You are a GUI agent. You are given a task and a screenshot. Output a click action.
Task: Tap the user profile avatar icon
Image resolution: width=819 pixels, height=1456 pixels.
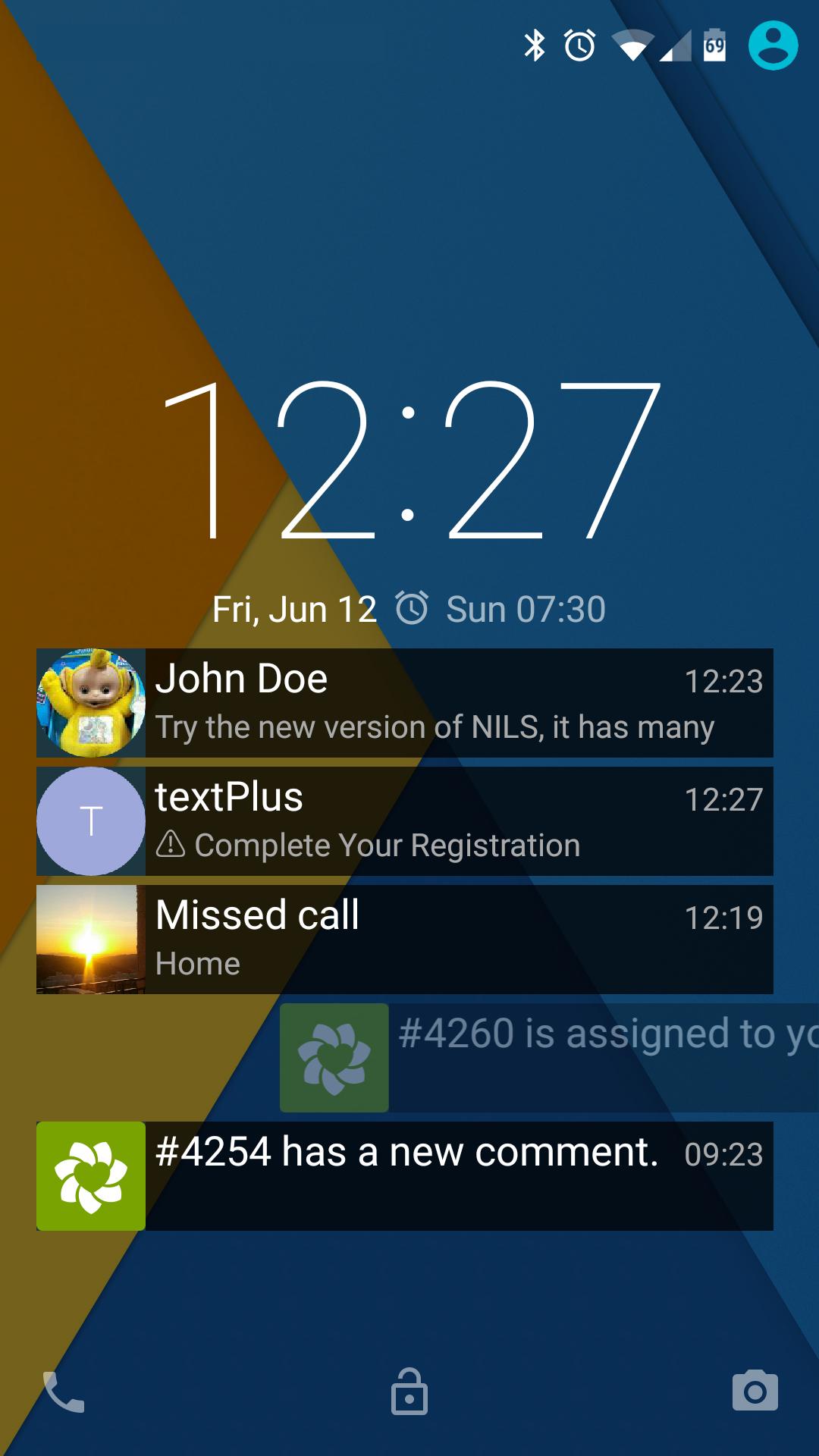(x=773, y=45)
